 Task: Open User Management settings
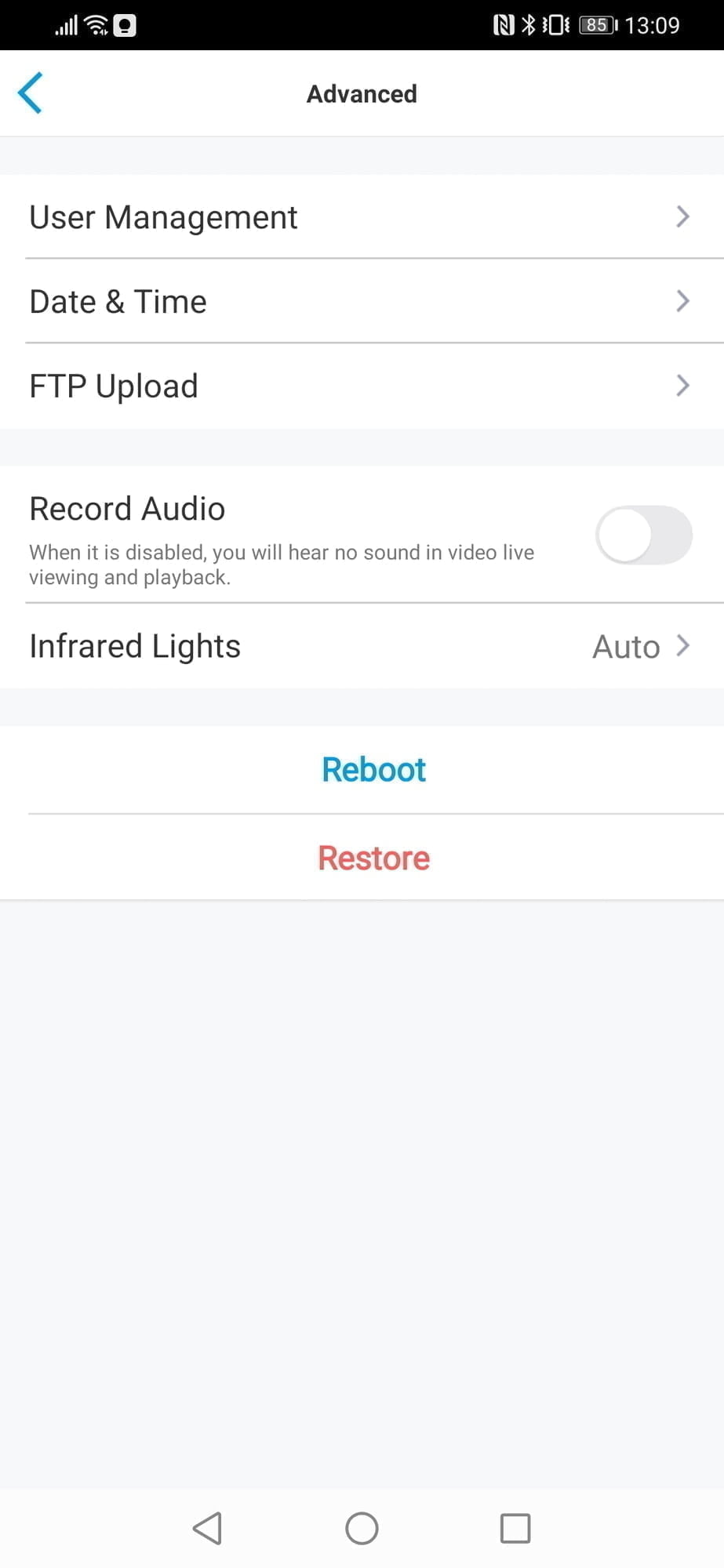point(361,217)
